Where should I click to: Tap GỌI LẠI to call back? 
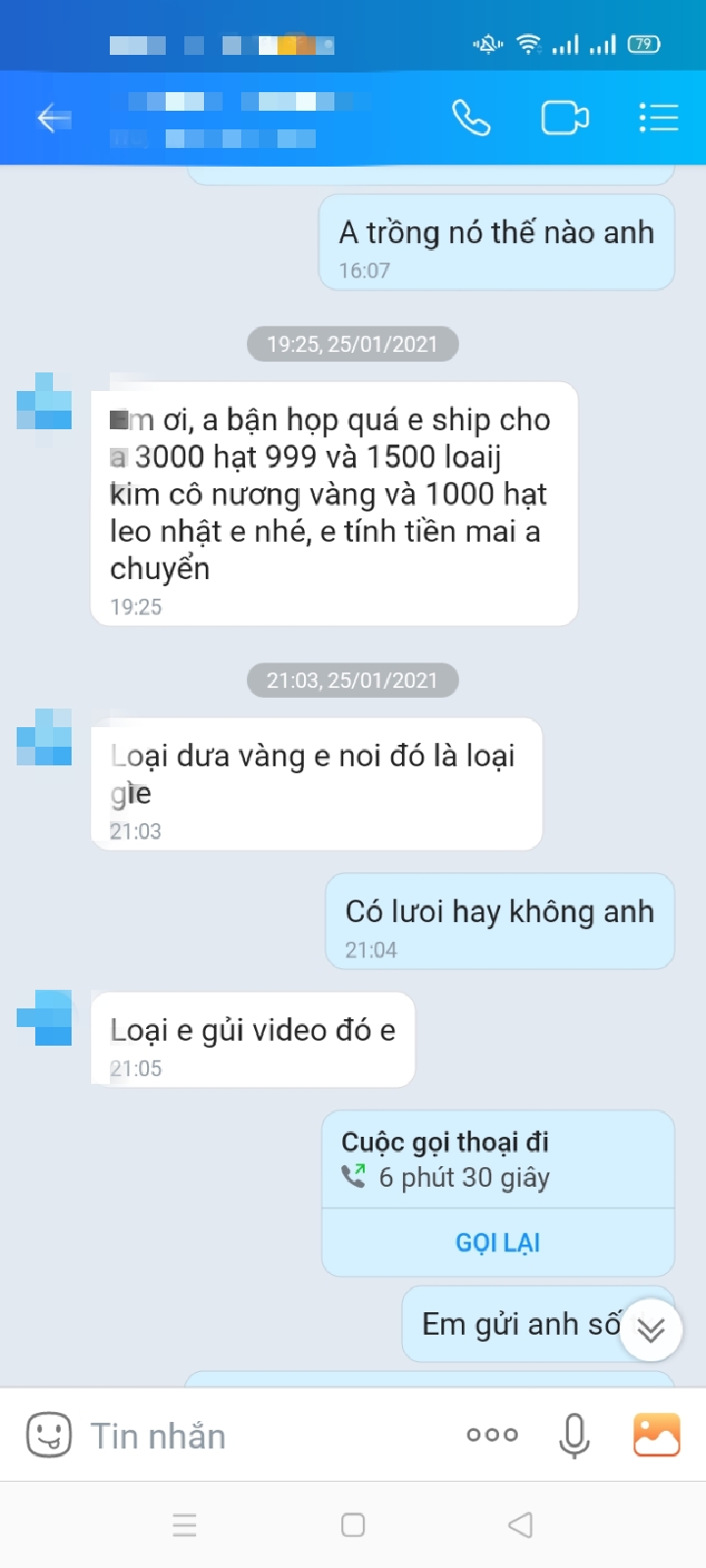[498, 1243]
